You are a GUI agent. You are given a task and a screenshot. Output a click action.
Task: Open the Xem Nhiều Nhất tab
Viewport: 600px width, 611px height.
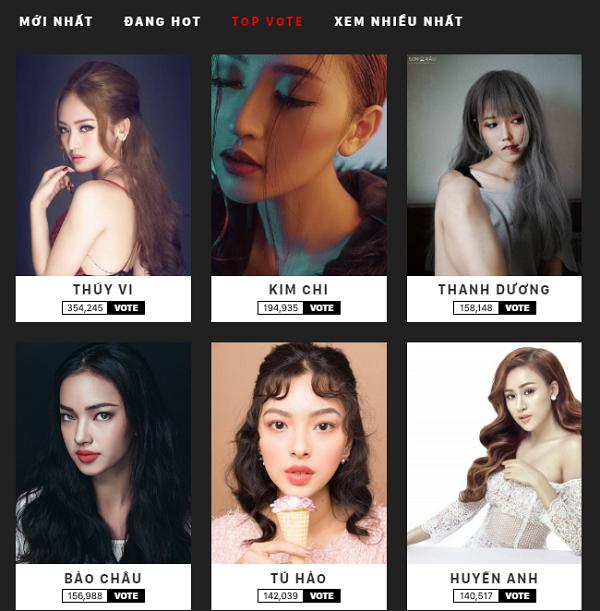[398, 21]
